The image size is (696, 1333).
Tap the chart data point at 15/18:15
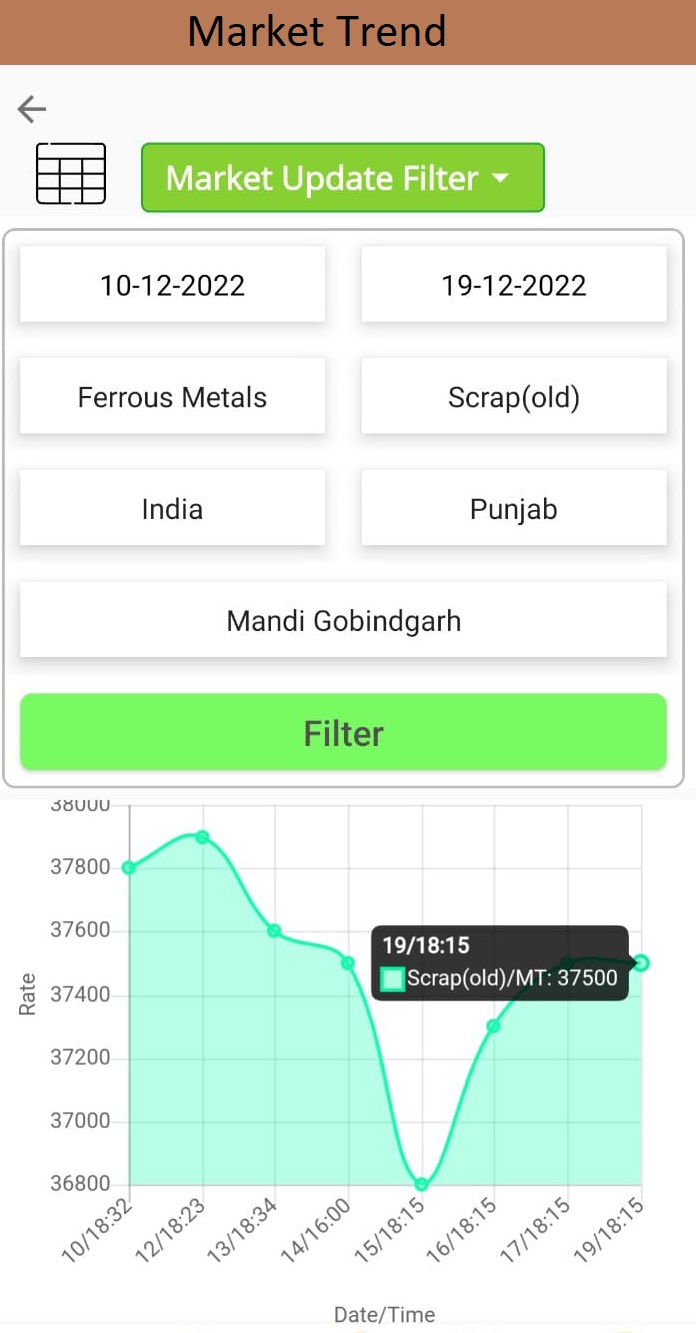(x=422, y=1184)
